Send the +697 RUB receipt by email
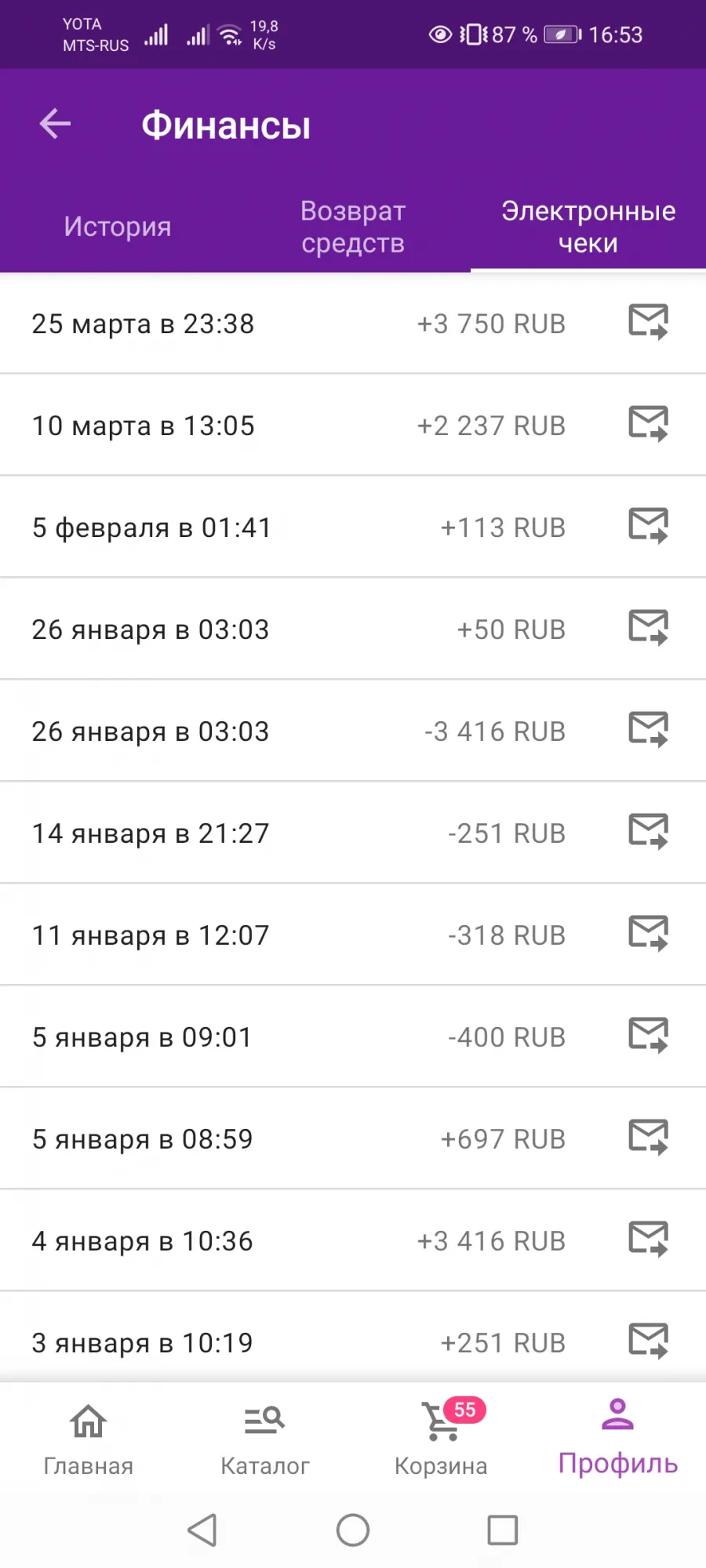The image size is (706, 1568). click(x=648, y=1138)
